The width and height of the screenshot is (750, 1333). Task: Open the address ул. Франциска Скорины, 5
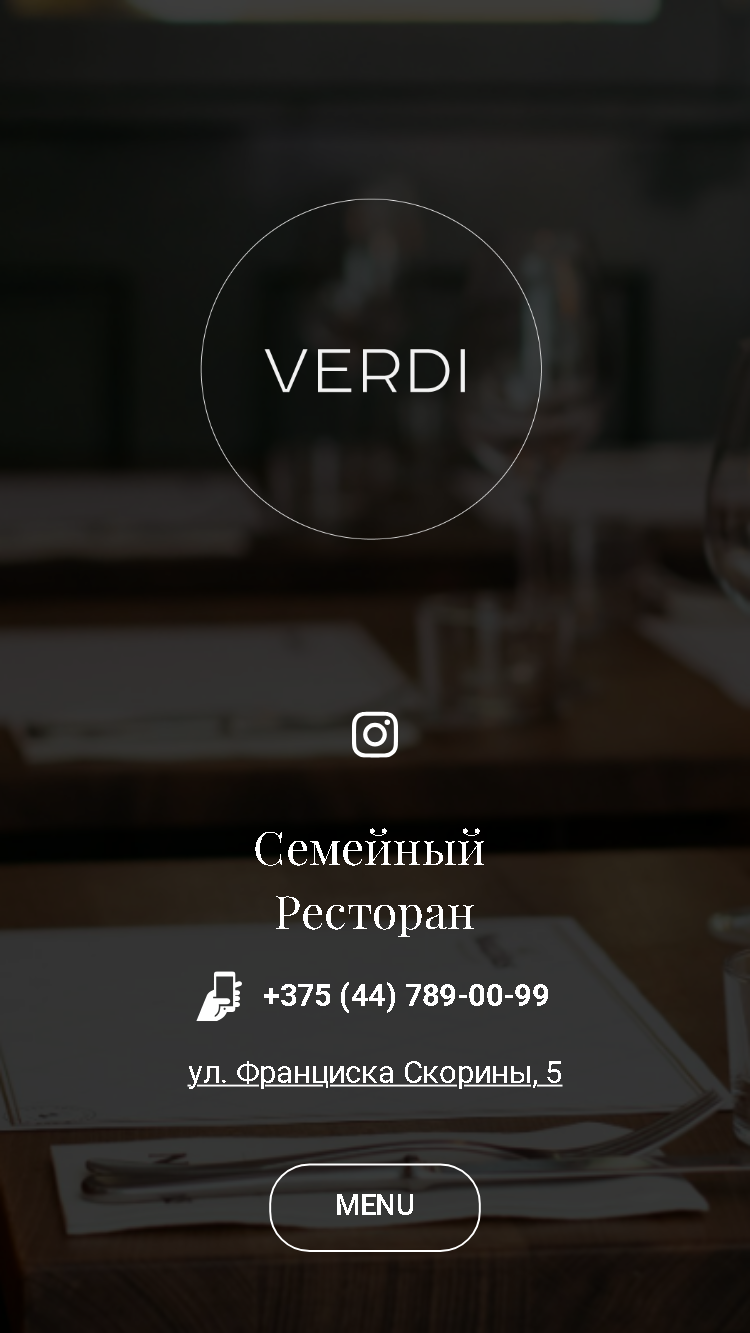(375, 1073)
